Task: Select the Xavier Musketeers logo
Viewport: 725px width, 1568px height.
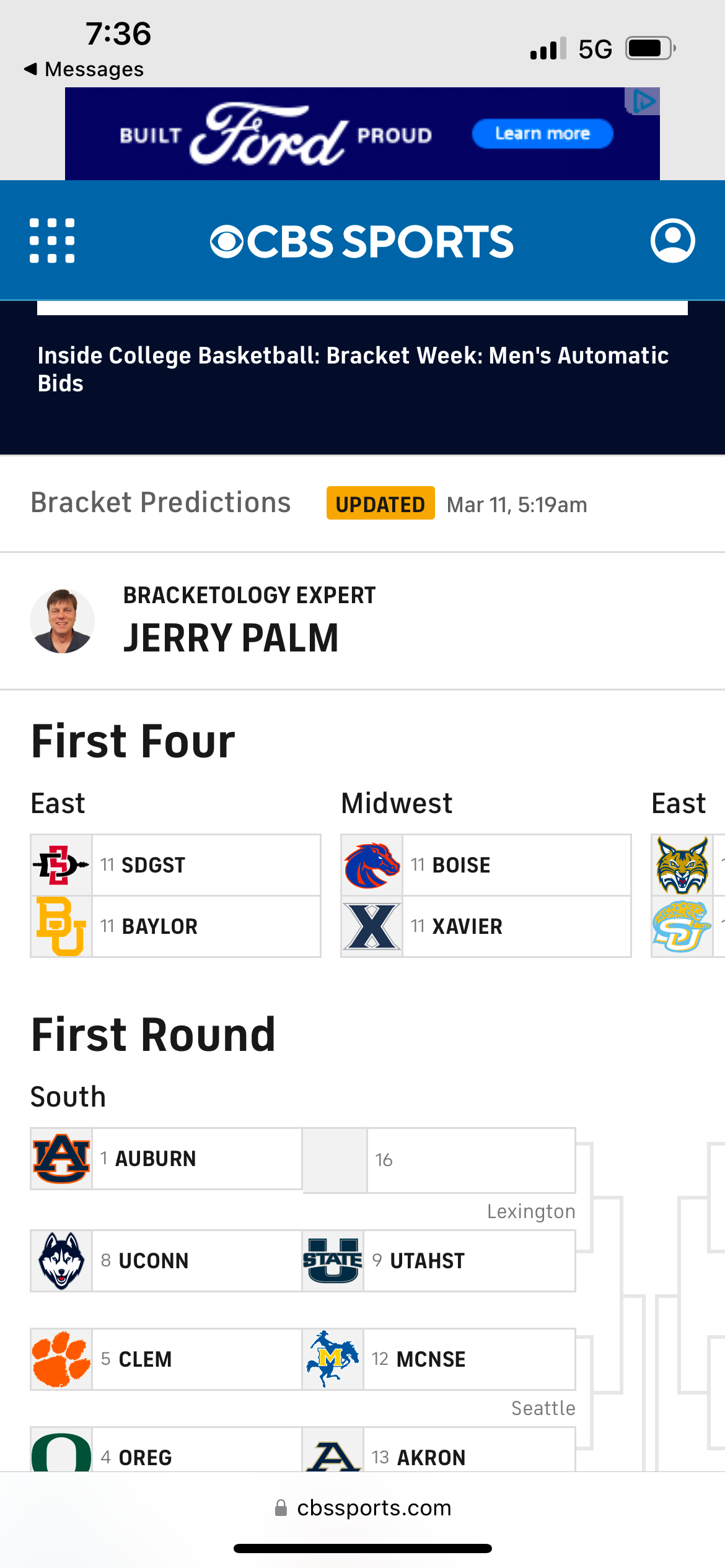Action: click(371, 926)
